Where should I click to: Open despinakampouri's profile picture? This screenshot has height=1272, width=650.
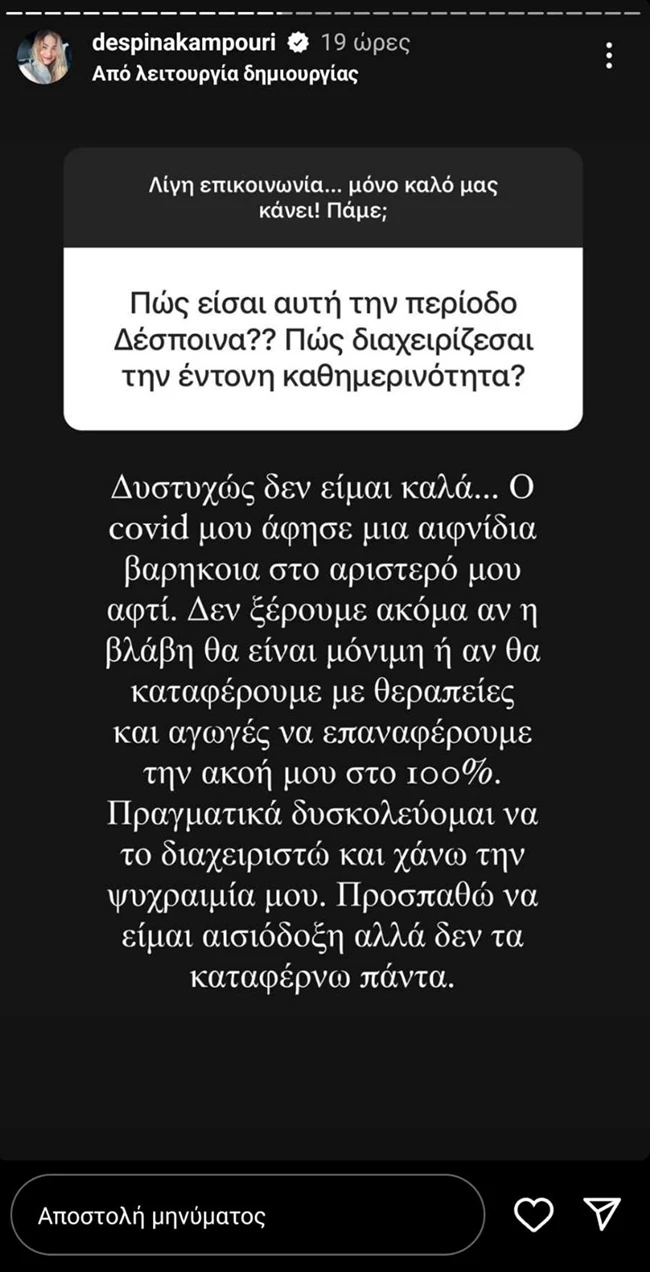tap(45, 56)
